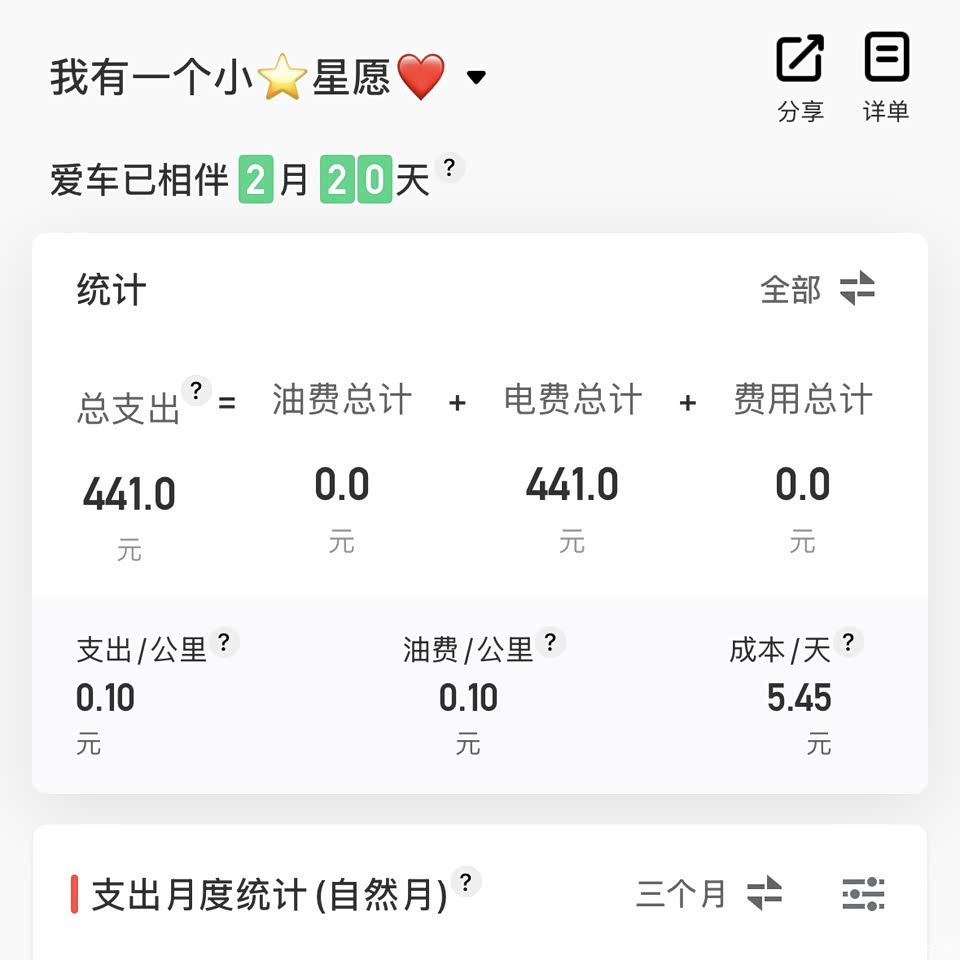Tap help icon beside 爱车已相伴 days
960x960 pixels.
tap(450, 167)
